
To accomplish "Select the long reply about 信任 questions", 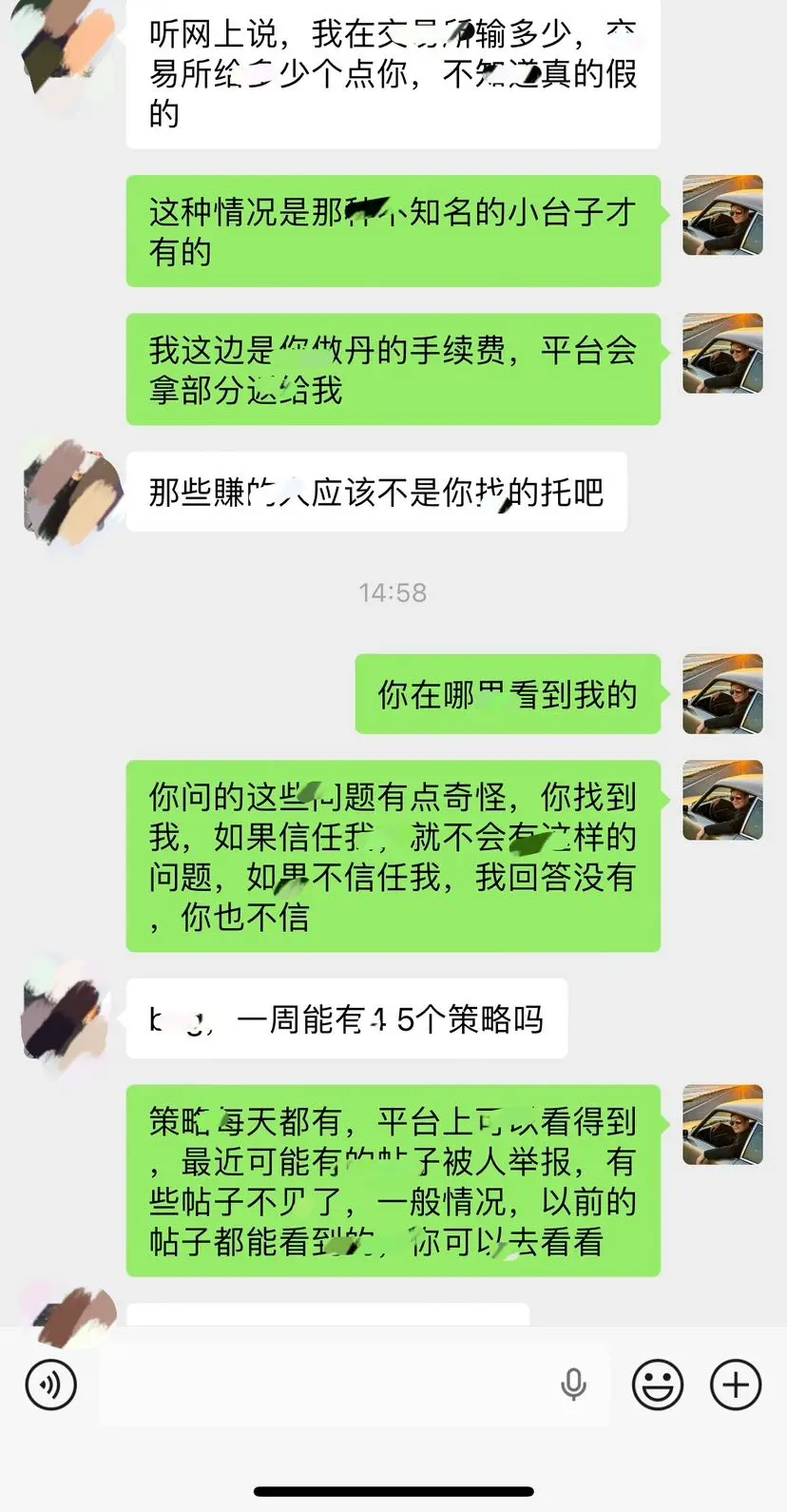I will pyautogui.click(x=393, y=858).
